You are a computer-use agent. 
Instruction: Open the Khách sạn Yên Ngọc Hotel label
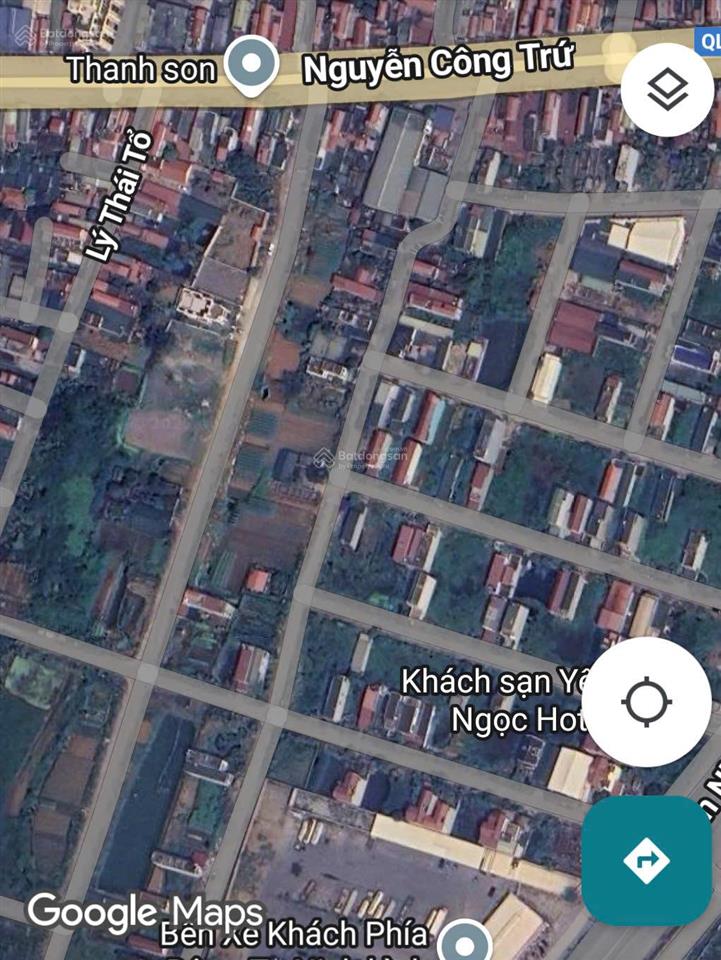490,699
